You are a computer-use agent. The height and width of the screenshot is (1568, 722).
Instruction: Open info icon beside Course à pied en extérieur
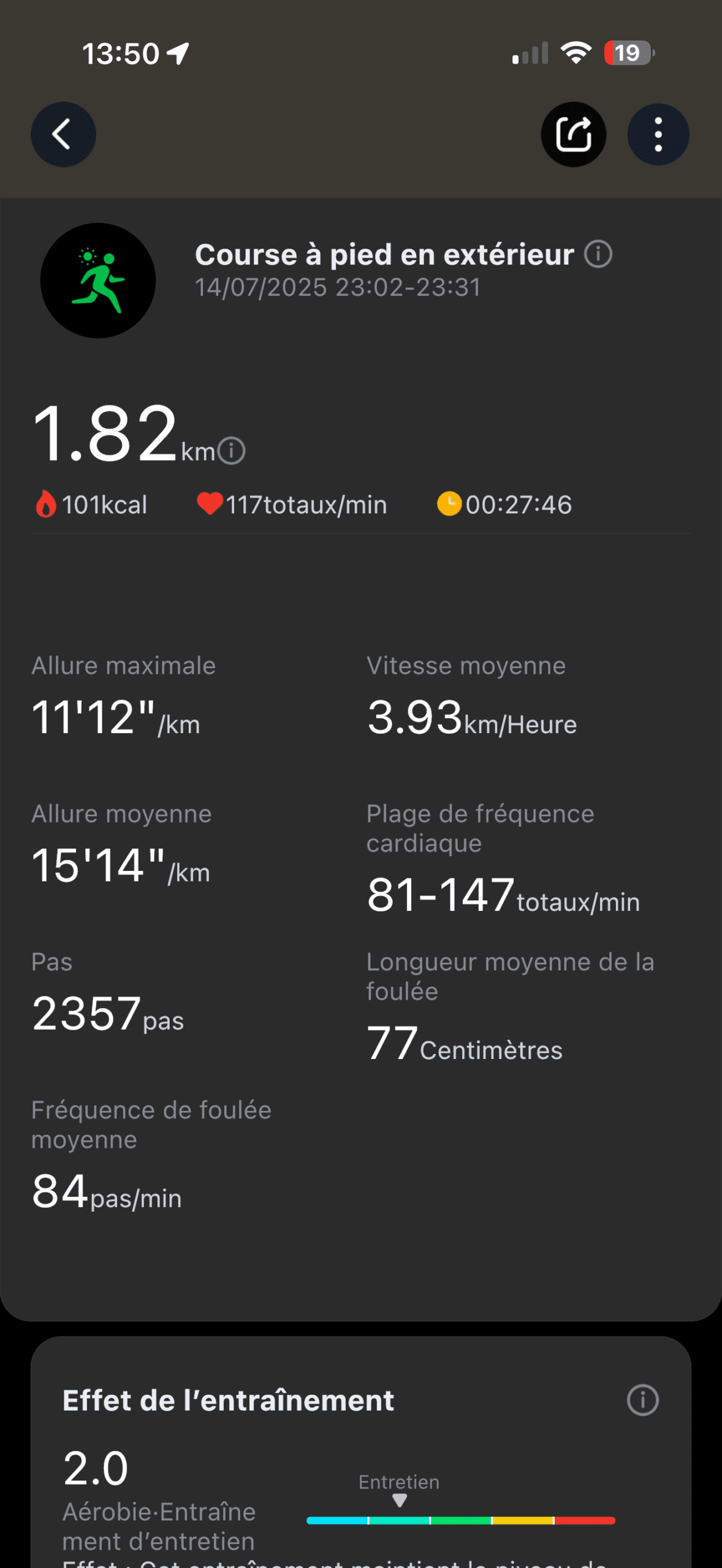(598, 254)
